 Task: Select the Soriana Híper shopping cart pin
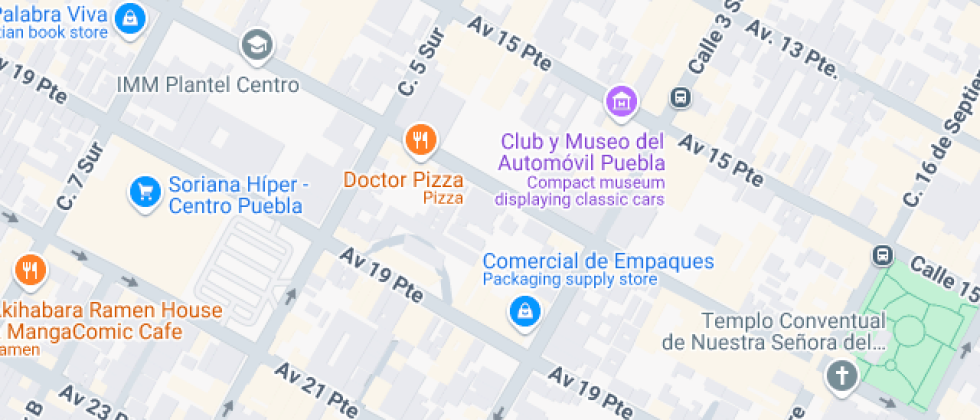(x=146, y=193)
